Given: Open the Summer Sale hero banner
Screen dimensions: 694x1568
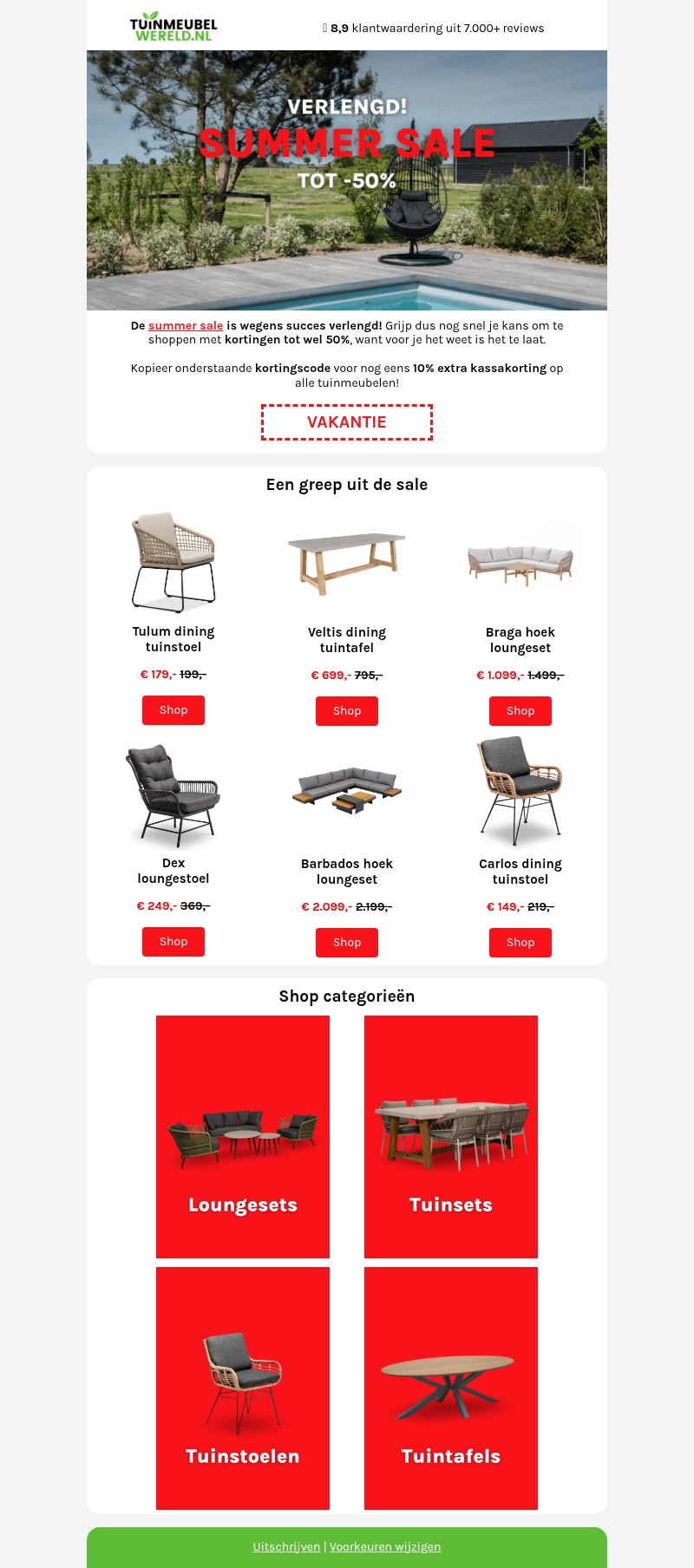Looking at the screenshot, I should point(347,180).
